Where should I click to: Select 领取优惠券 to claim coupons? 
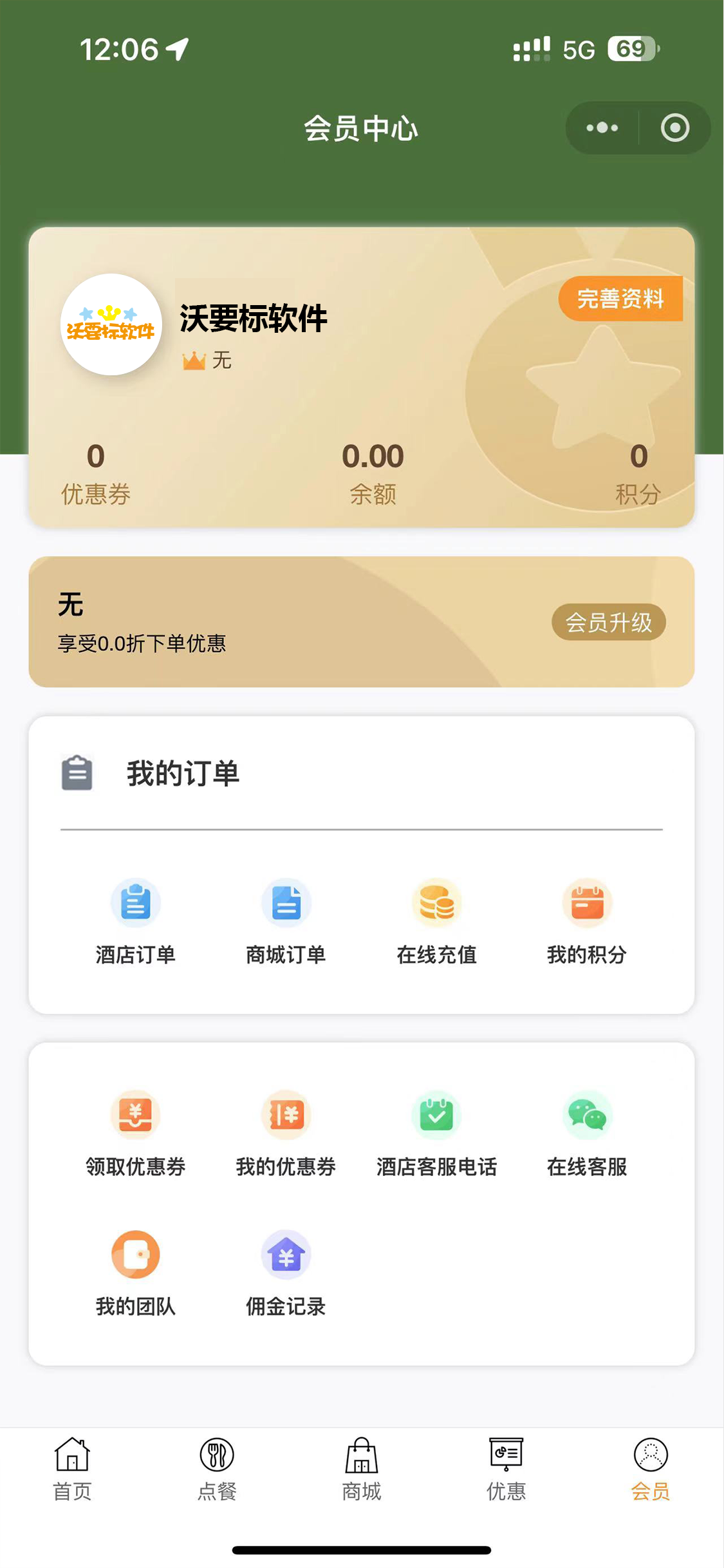pos(136,1133)
